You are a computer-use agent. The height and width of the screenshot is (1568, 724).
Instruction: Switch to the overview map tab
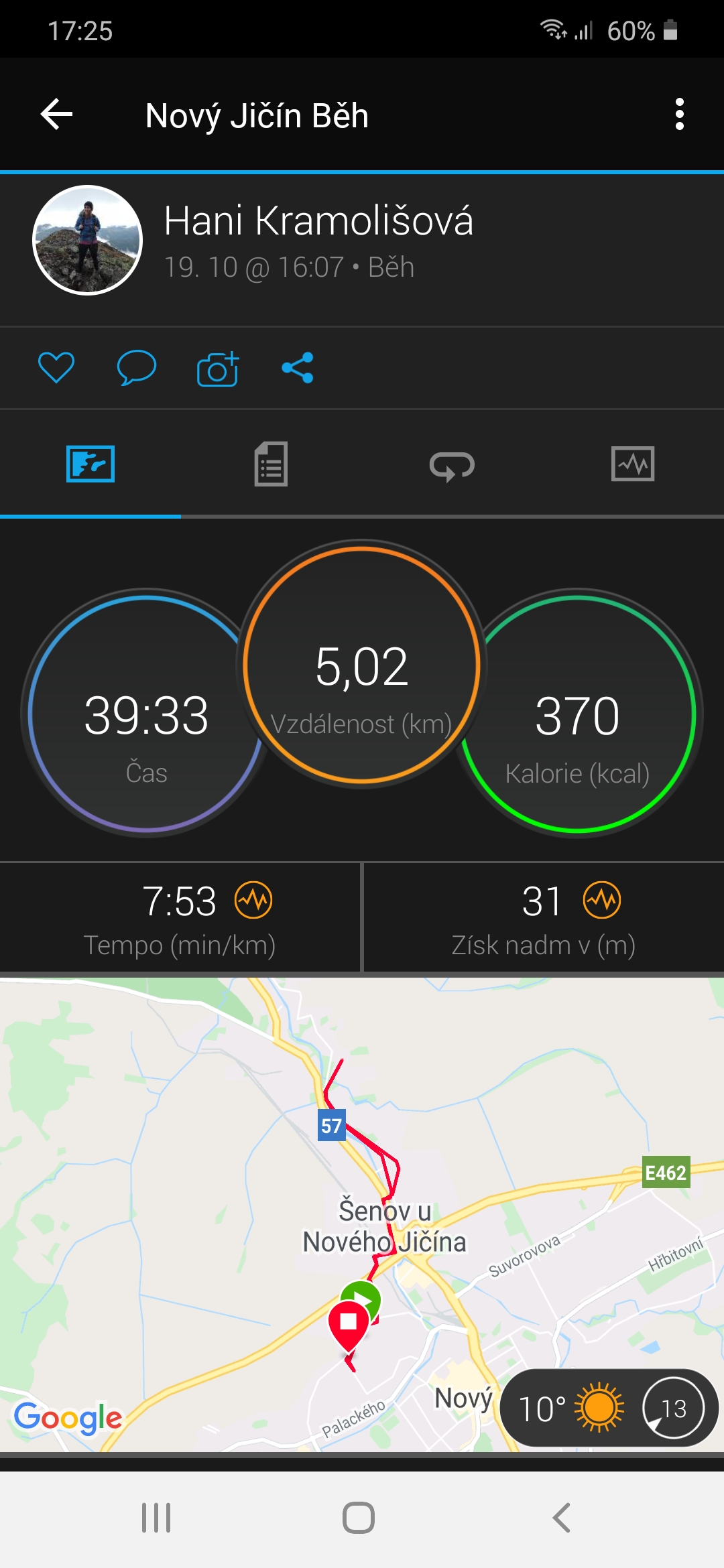point(90,464)
